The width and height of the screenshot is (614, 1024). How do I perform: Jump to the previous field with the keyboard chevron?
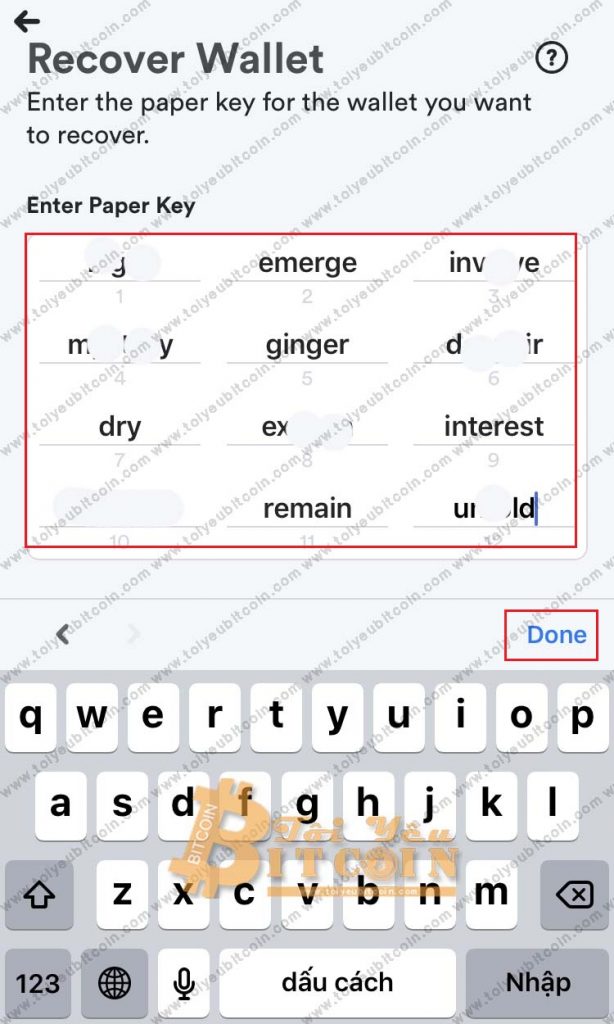(x=63, y=634)
